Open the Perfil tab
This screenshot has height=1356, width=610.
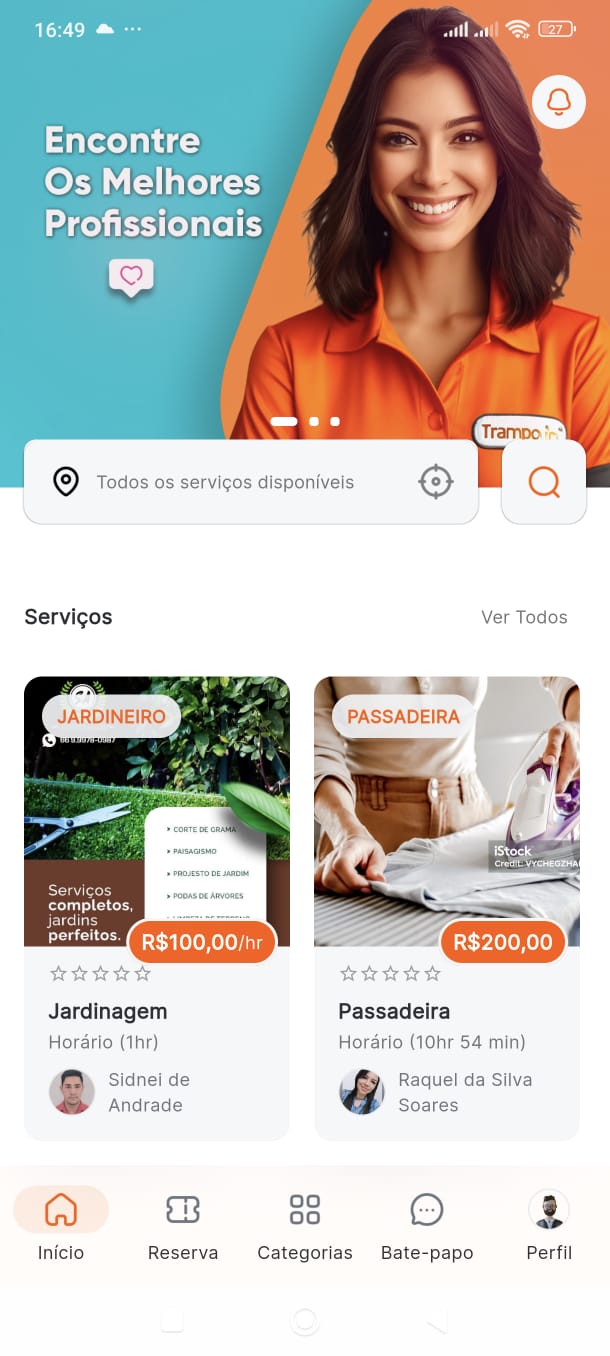[x=549, y=1225]
